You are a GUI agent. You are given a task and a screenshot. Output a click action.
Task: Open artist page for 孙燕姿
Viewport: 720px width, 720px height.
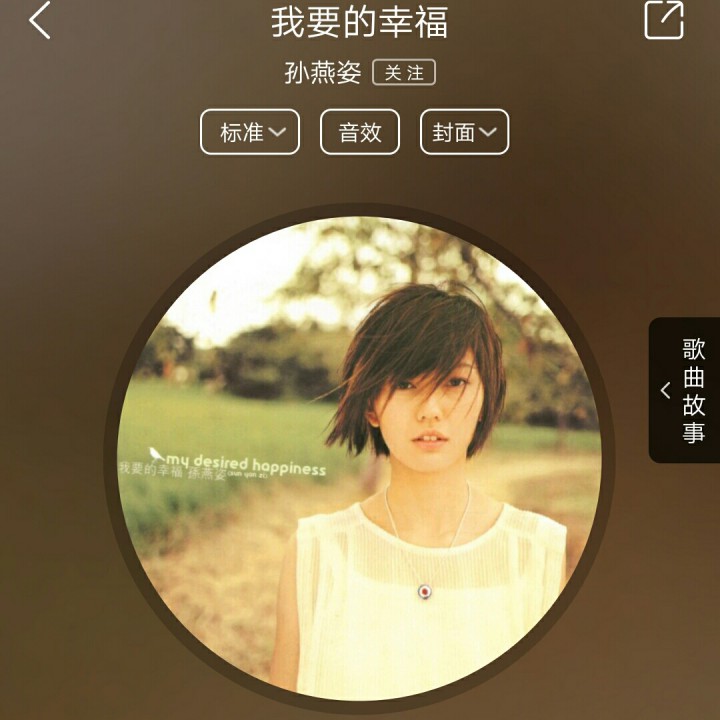pyautogui.click(x=322, y=74)
